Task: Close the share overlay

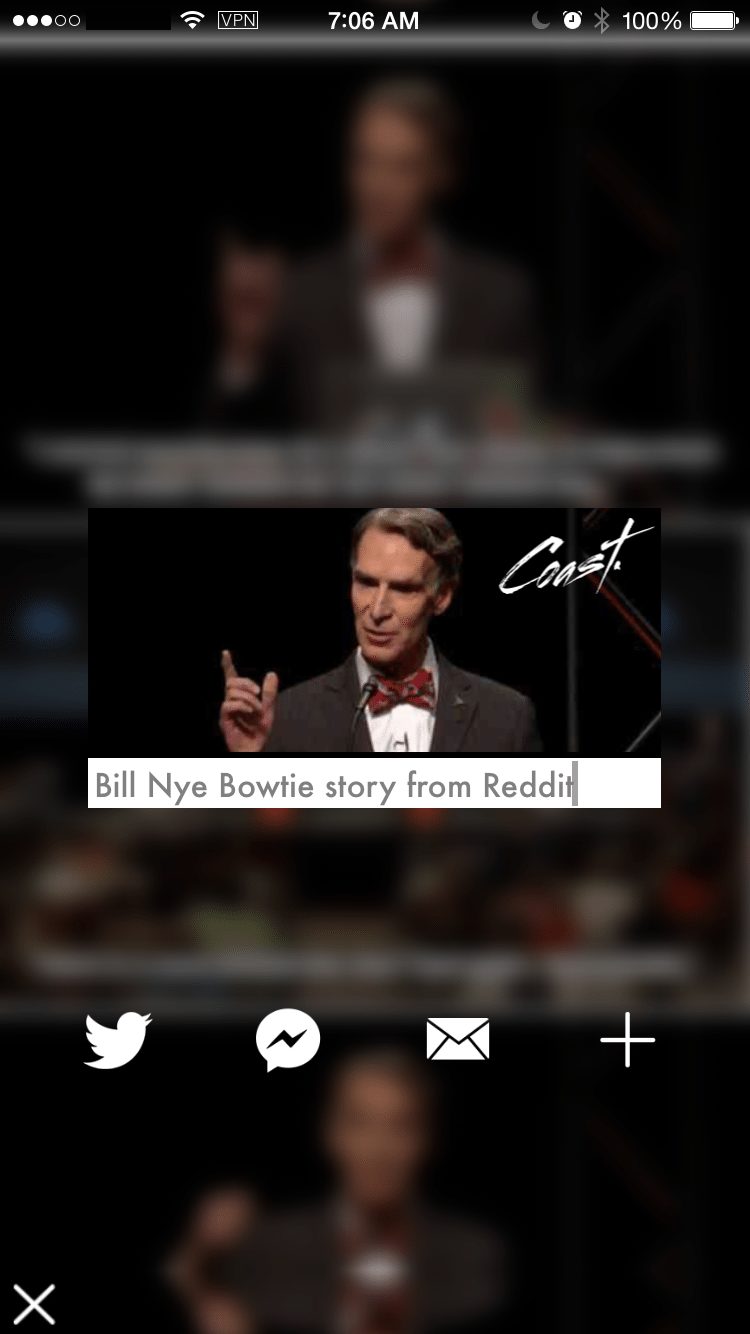Action: point(34,1304)
